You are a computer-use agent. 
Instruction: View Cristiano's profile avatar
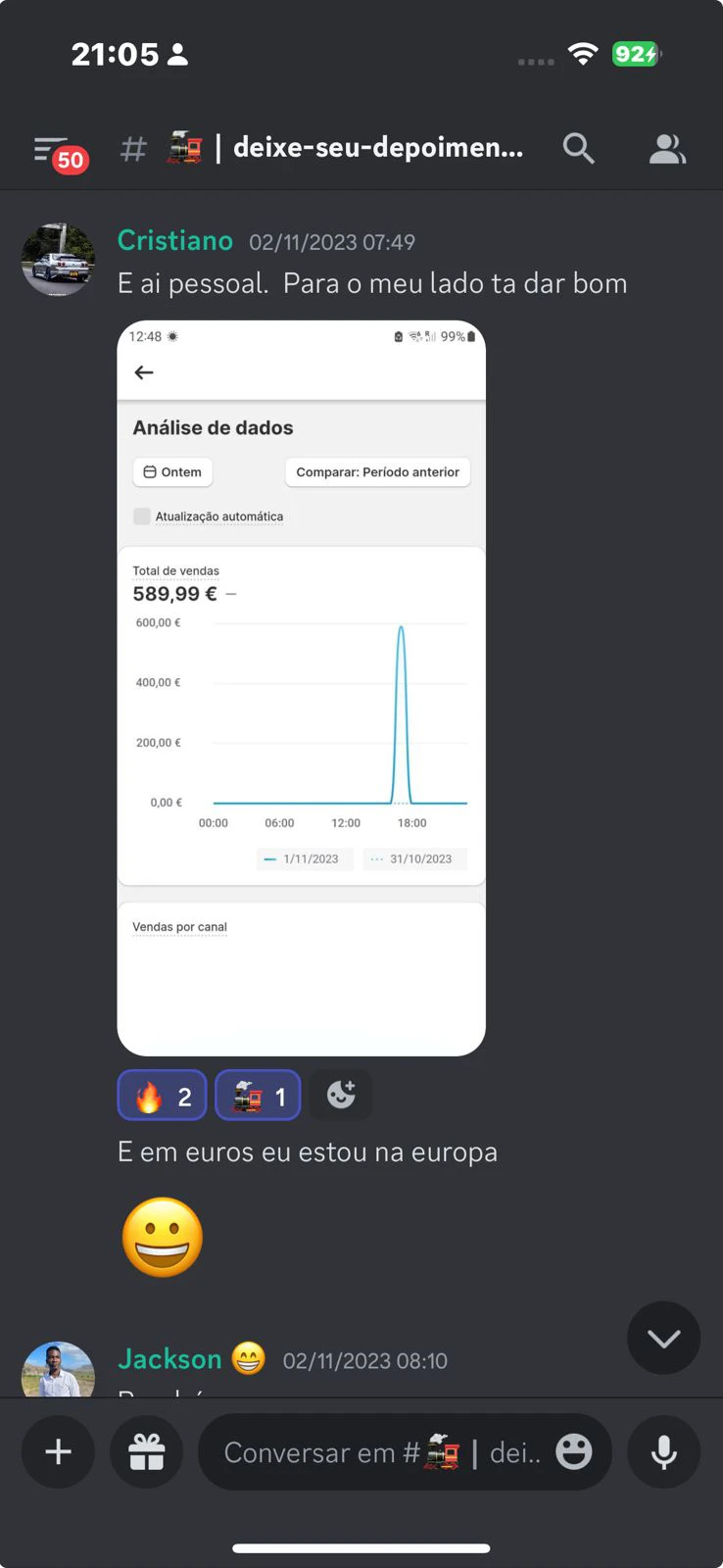coord(58,260)
